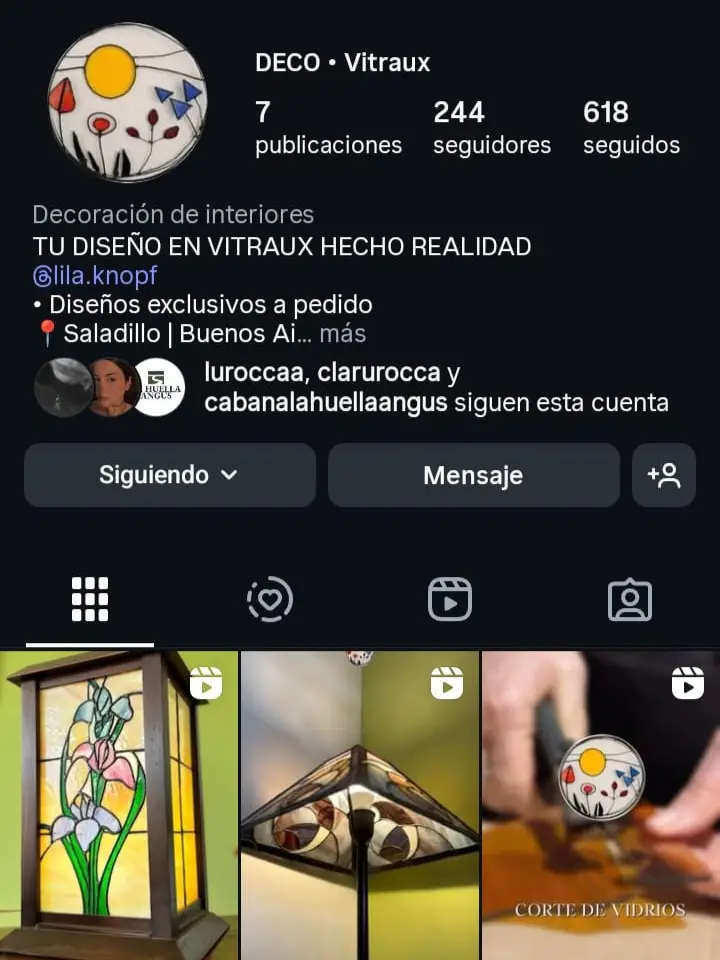Switch to the tagged photos tab
Viewport: 720px width, 960px height.
coord(630,600)
